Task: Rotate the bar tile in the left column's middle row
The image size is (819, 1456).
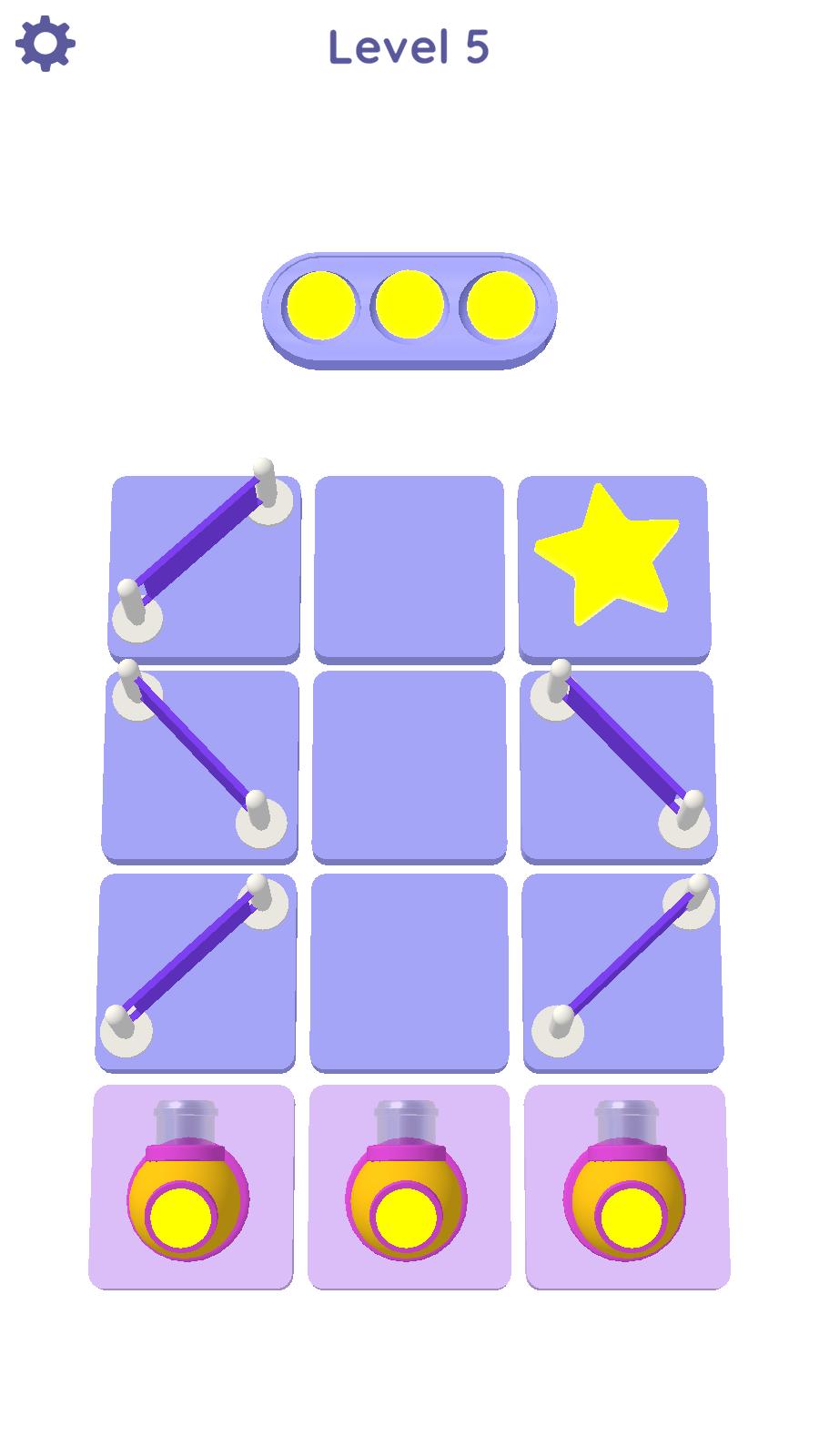Action: coord(200,764)
